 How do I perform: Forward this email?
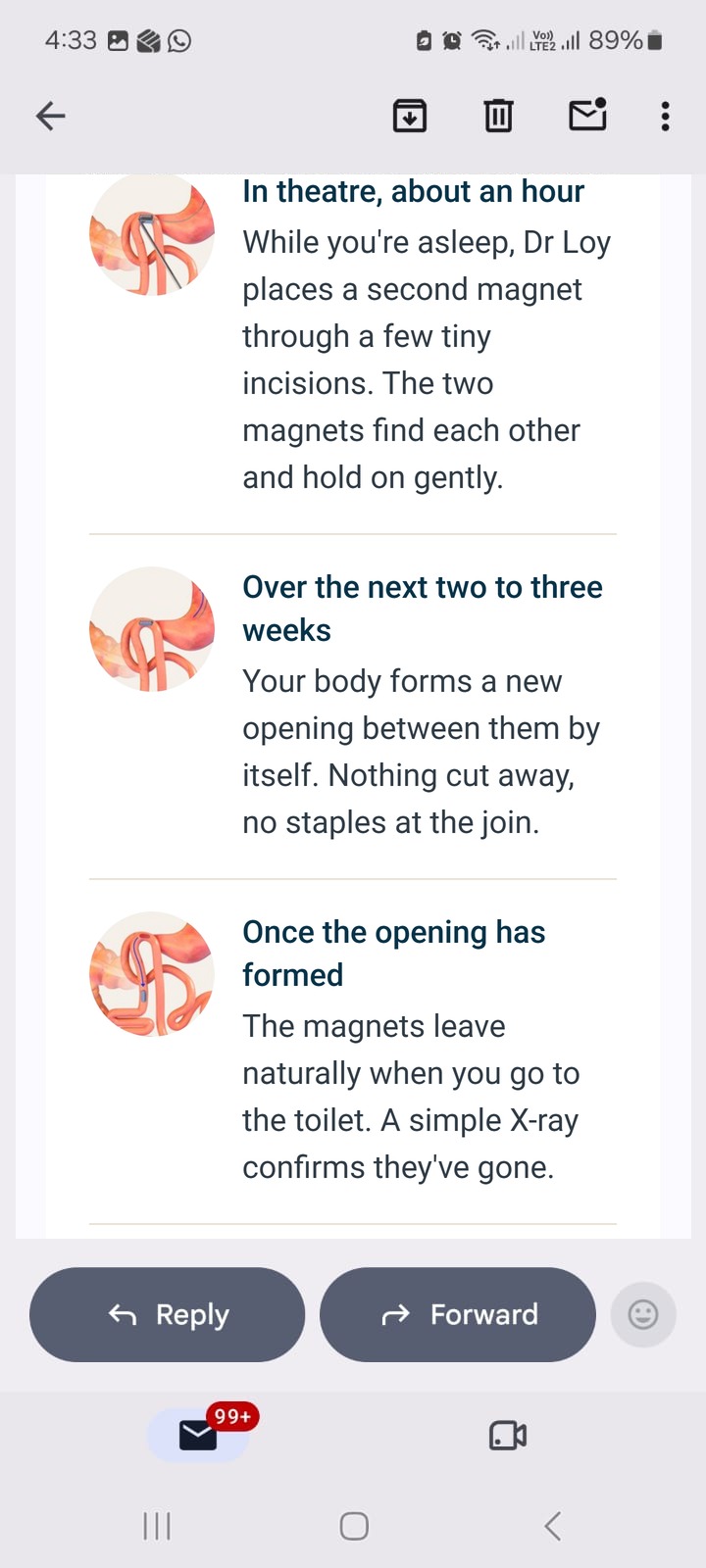458,1314
